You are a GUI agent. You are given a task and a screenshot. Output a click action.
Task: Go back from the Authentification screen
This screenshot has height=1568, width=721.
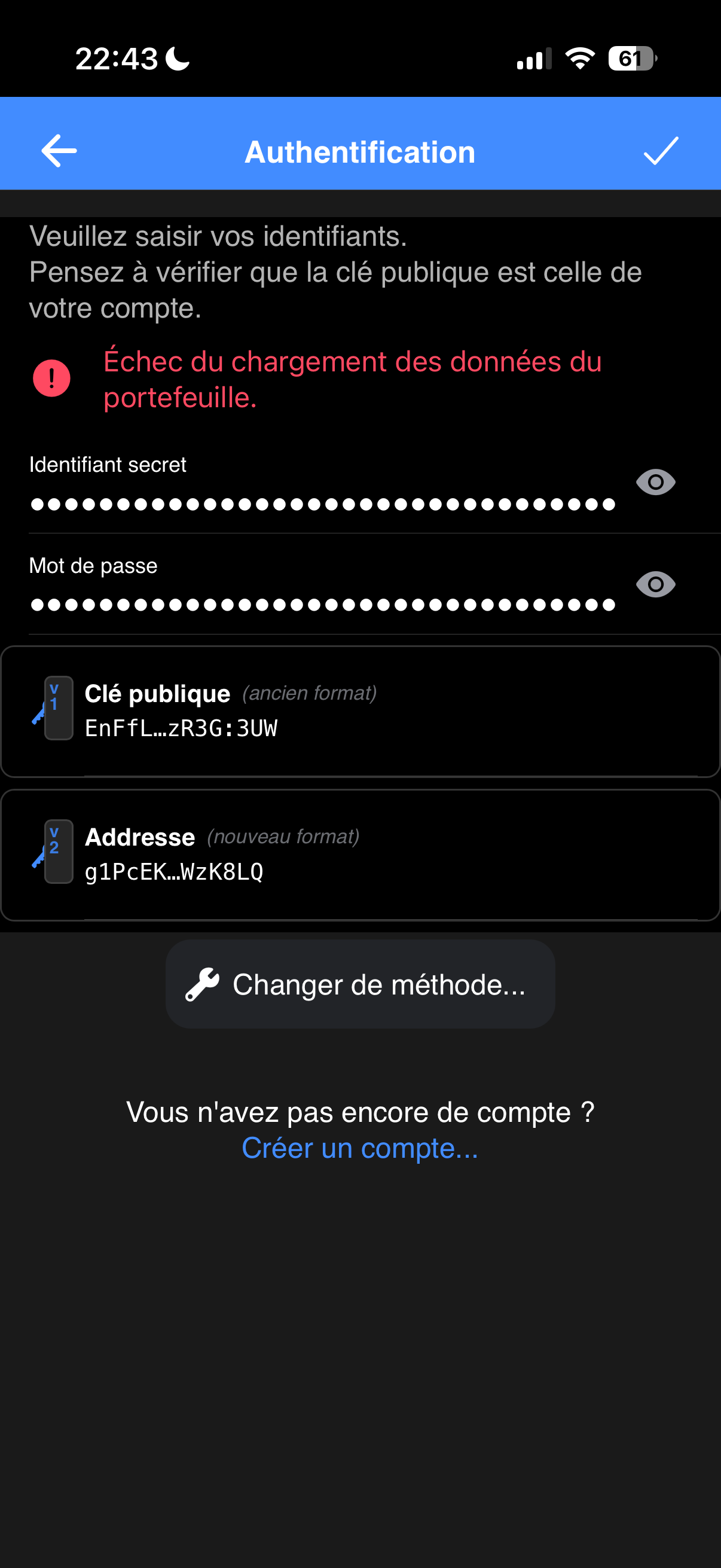point(59,150)
